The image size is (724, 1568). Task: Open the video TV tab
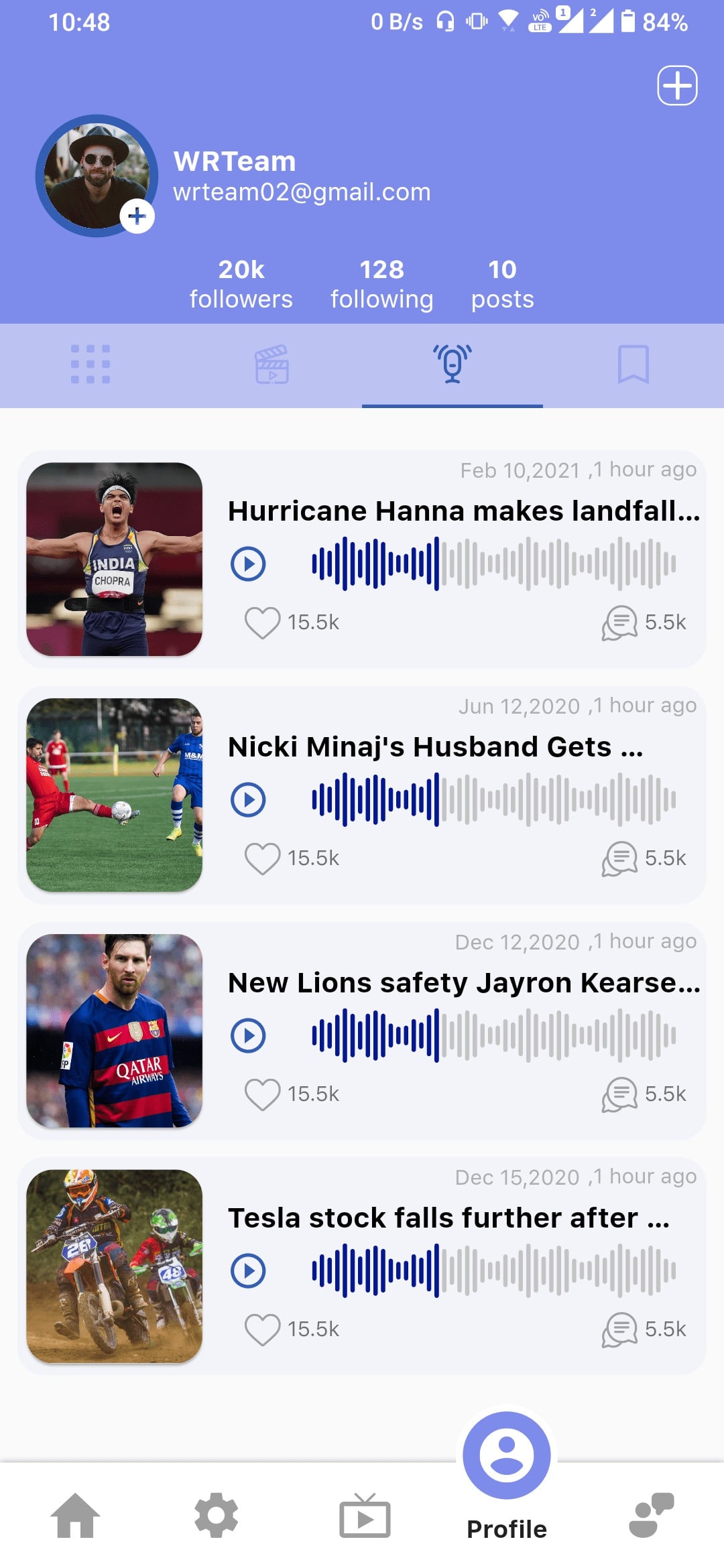[365, 1516]
